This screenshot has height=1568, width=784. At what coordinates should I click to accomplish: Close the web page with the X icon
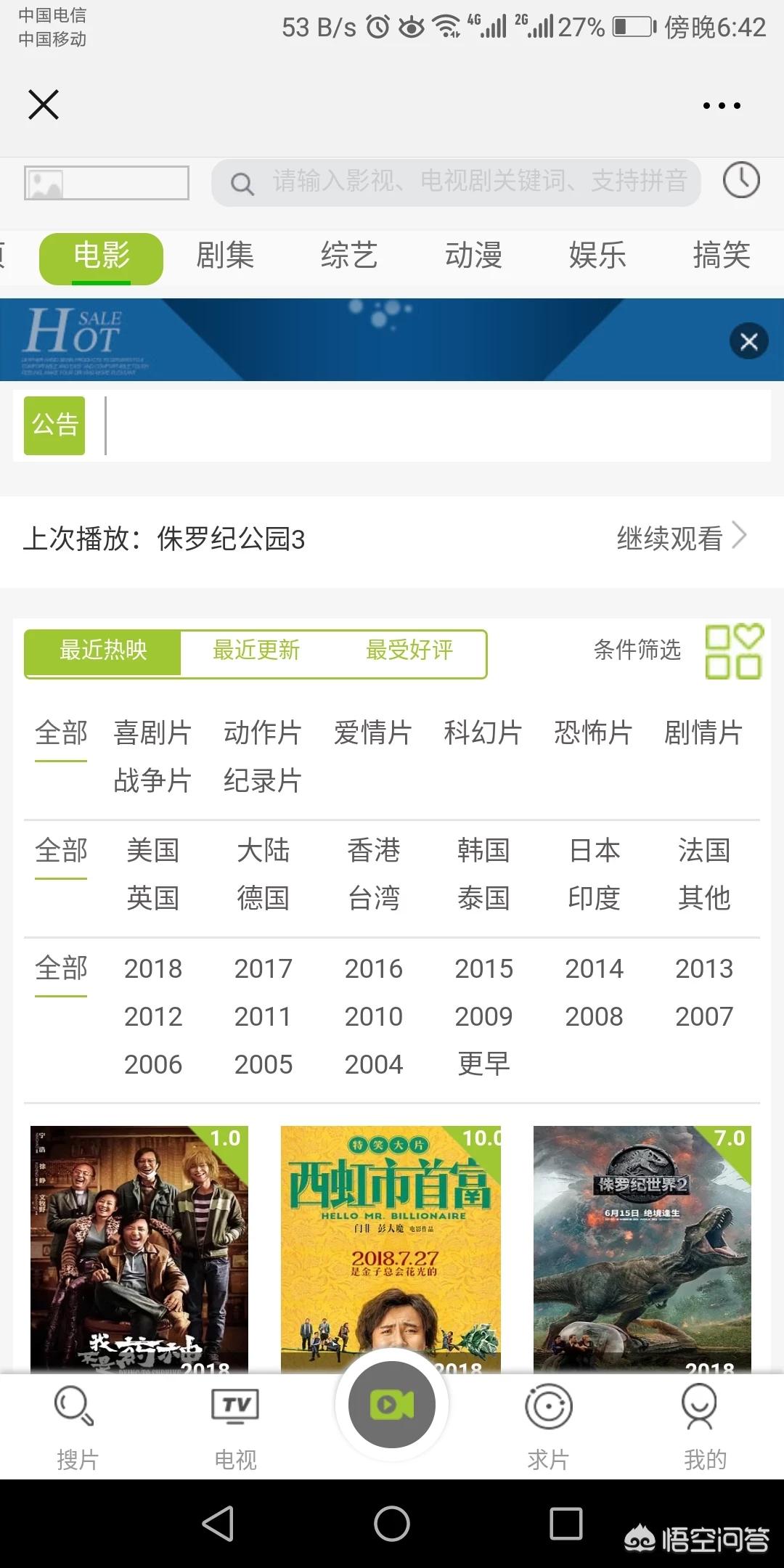pyautogui.click(x=44, y=105)
